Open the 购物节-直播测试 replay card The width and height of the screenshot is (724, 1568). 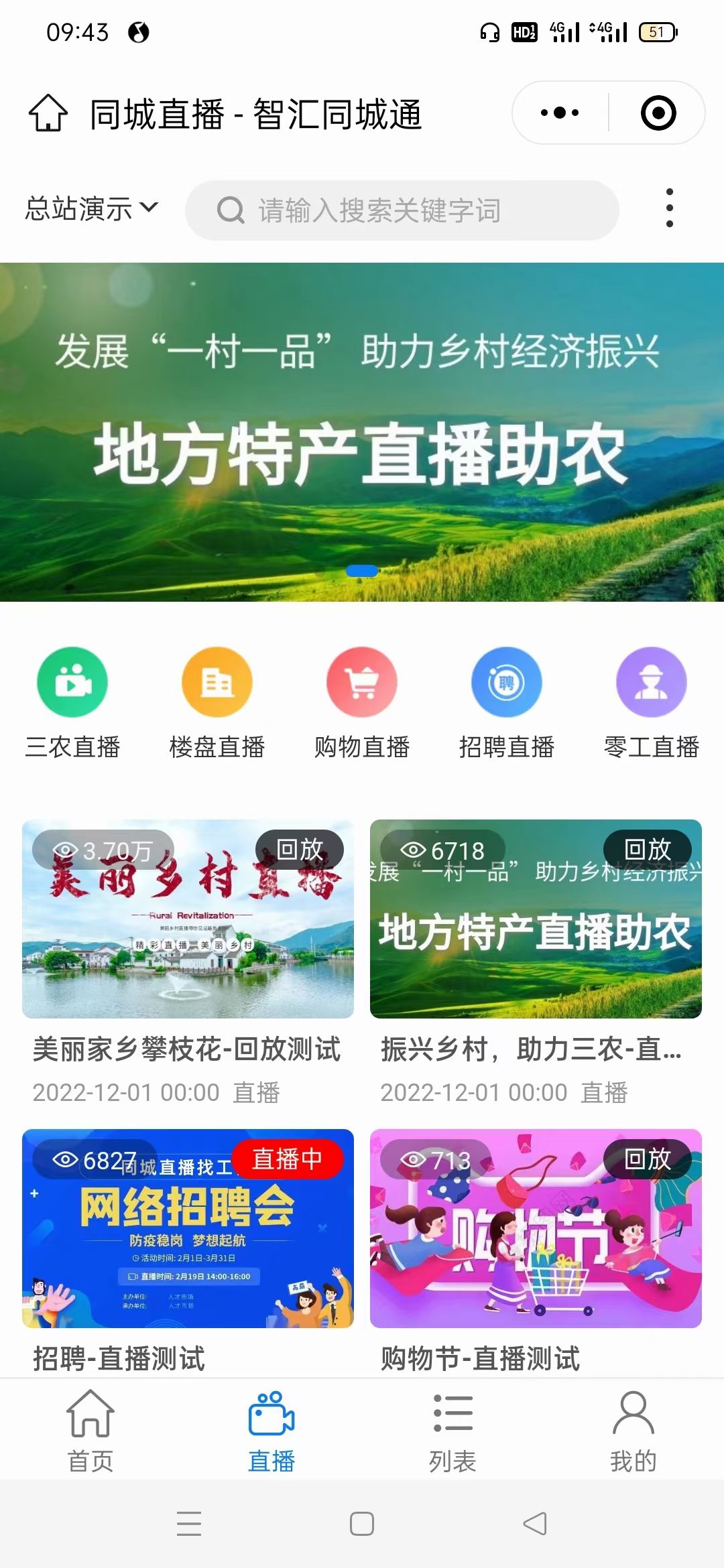click(x=536, y=1229)
